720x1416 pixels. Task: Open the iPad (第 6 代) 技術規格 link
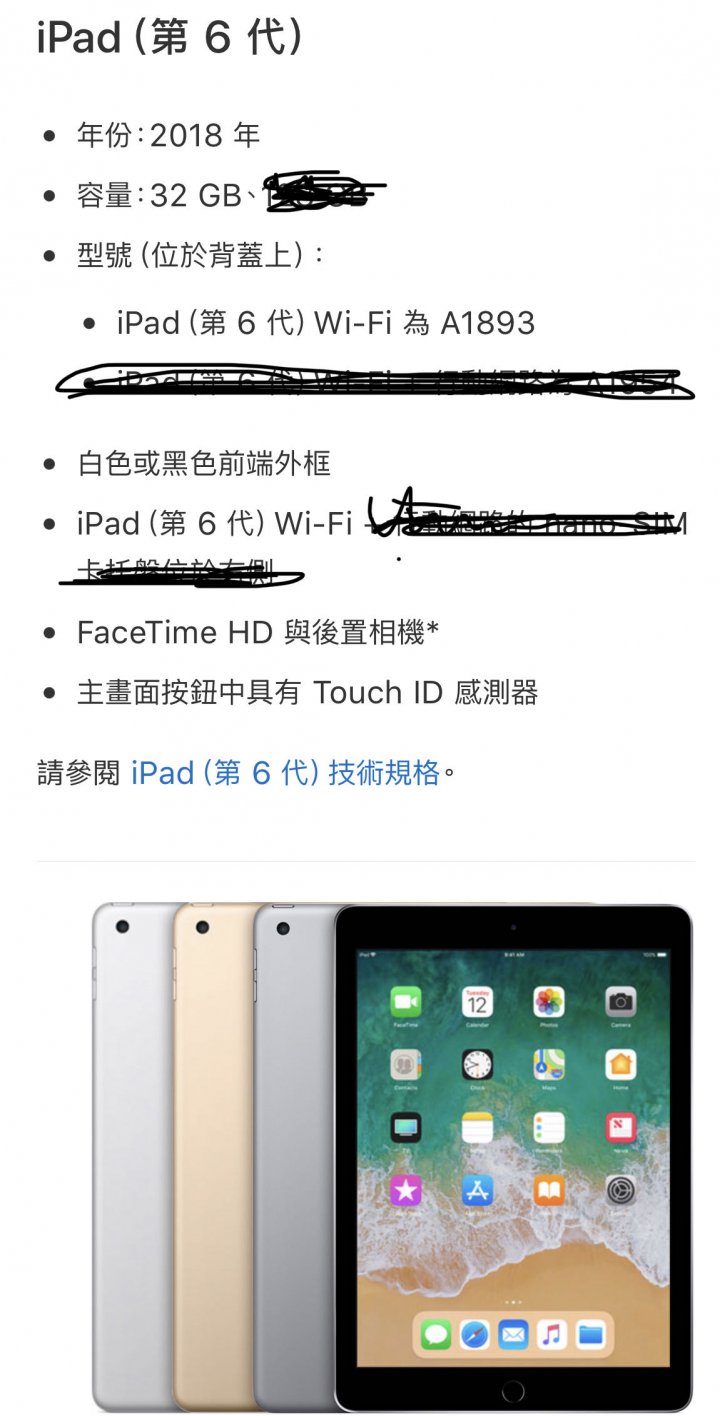(285, 773)
